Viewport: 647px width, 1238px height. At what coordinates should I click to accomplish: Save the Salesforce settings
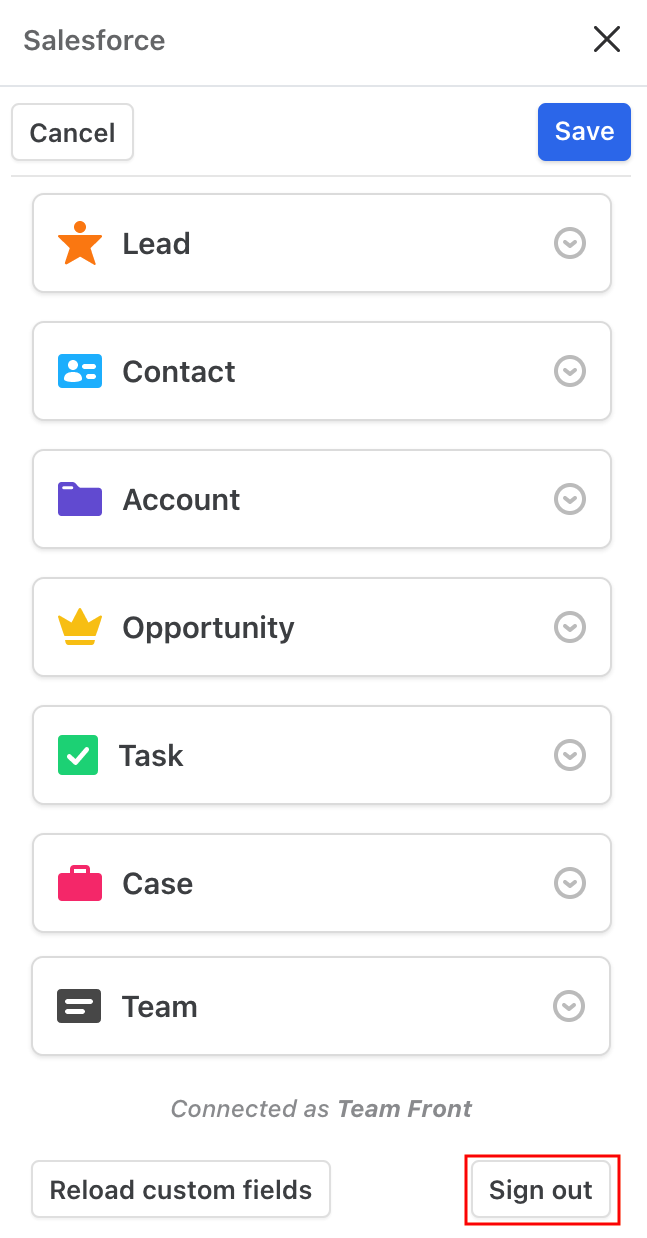584,132
